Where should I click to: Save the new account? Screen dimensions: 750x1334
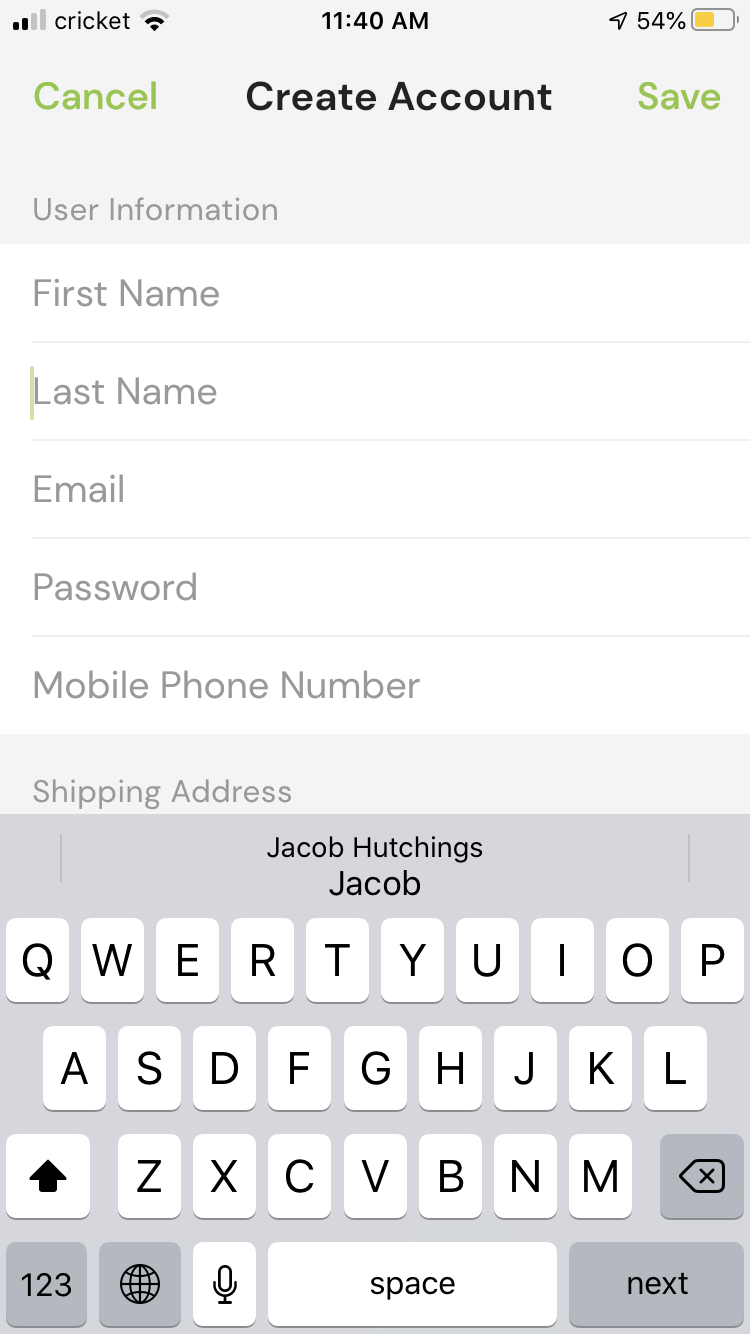click(678, 96)
